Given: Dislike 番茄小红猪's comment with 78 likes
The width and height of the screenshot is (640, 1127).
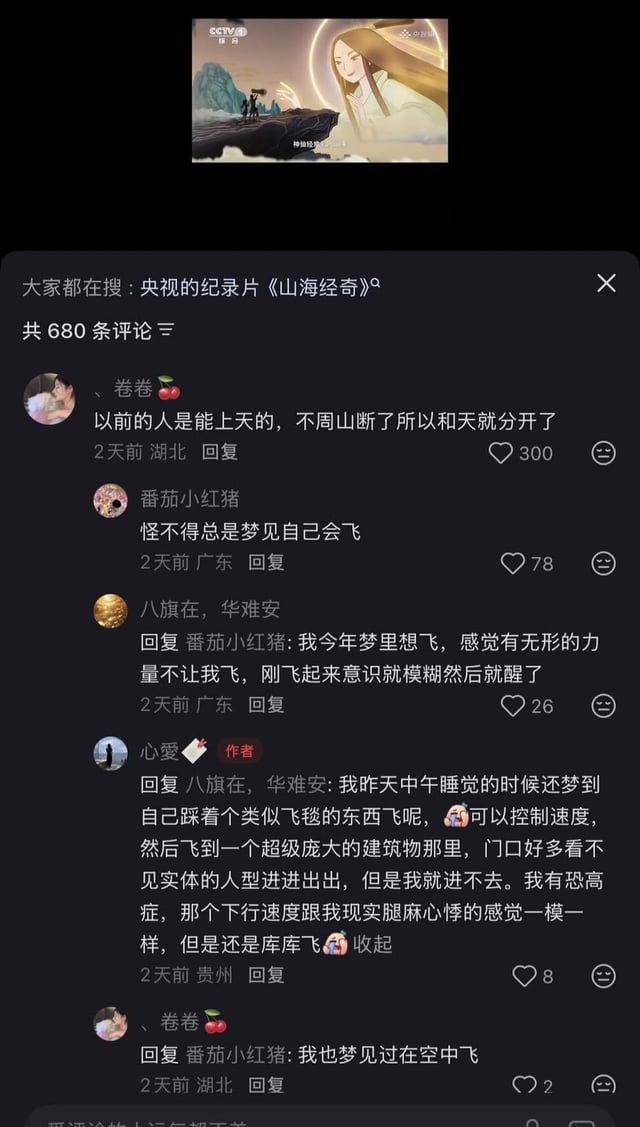Looking at the screenshot, I should (603, 564).
